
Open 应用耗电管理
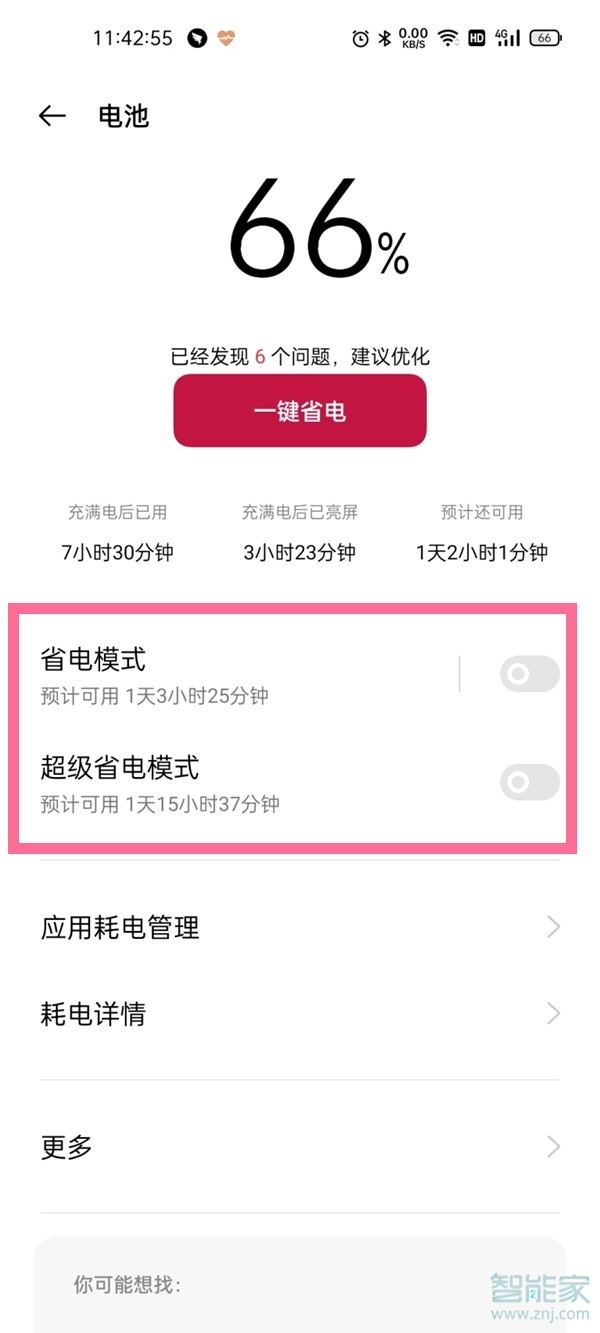pyautogui.click(x=300, y=928)
